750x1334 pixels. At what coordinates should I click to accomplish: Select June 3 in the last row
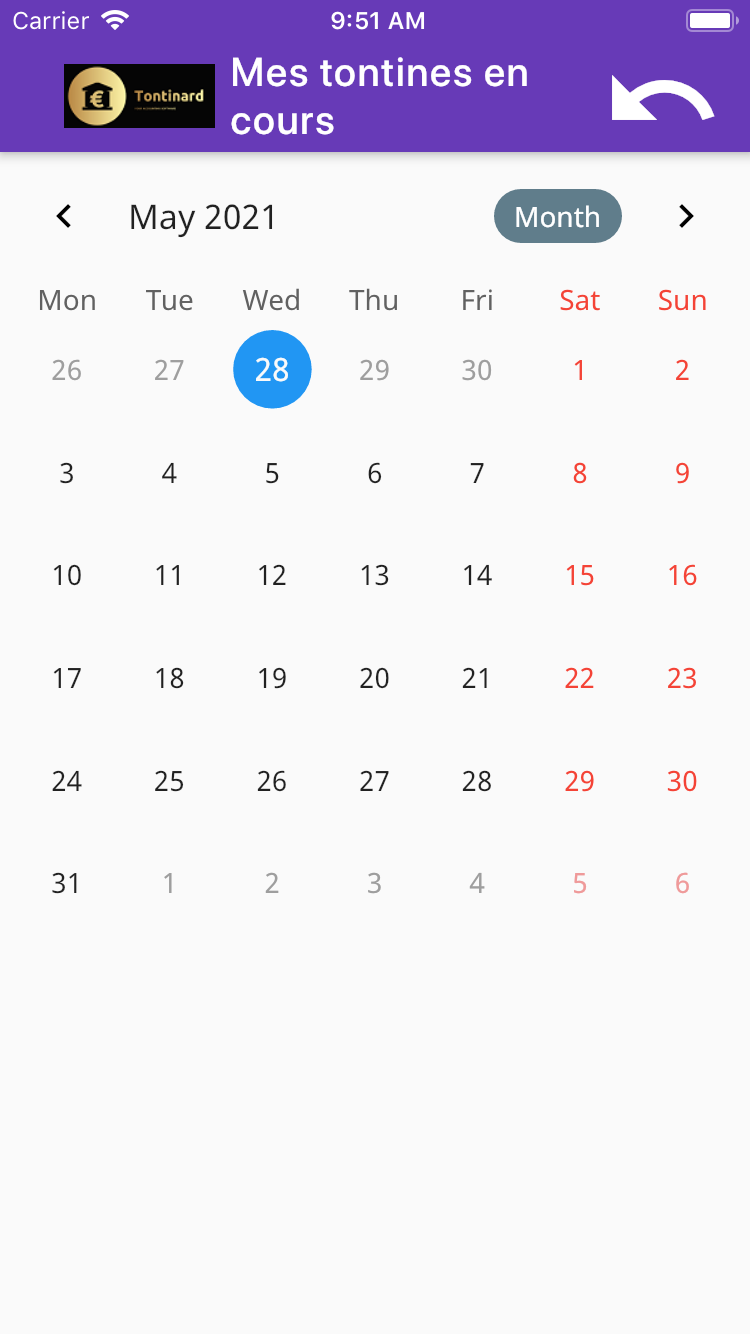374,883
